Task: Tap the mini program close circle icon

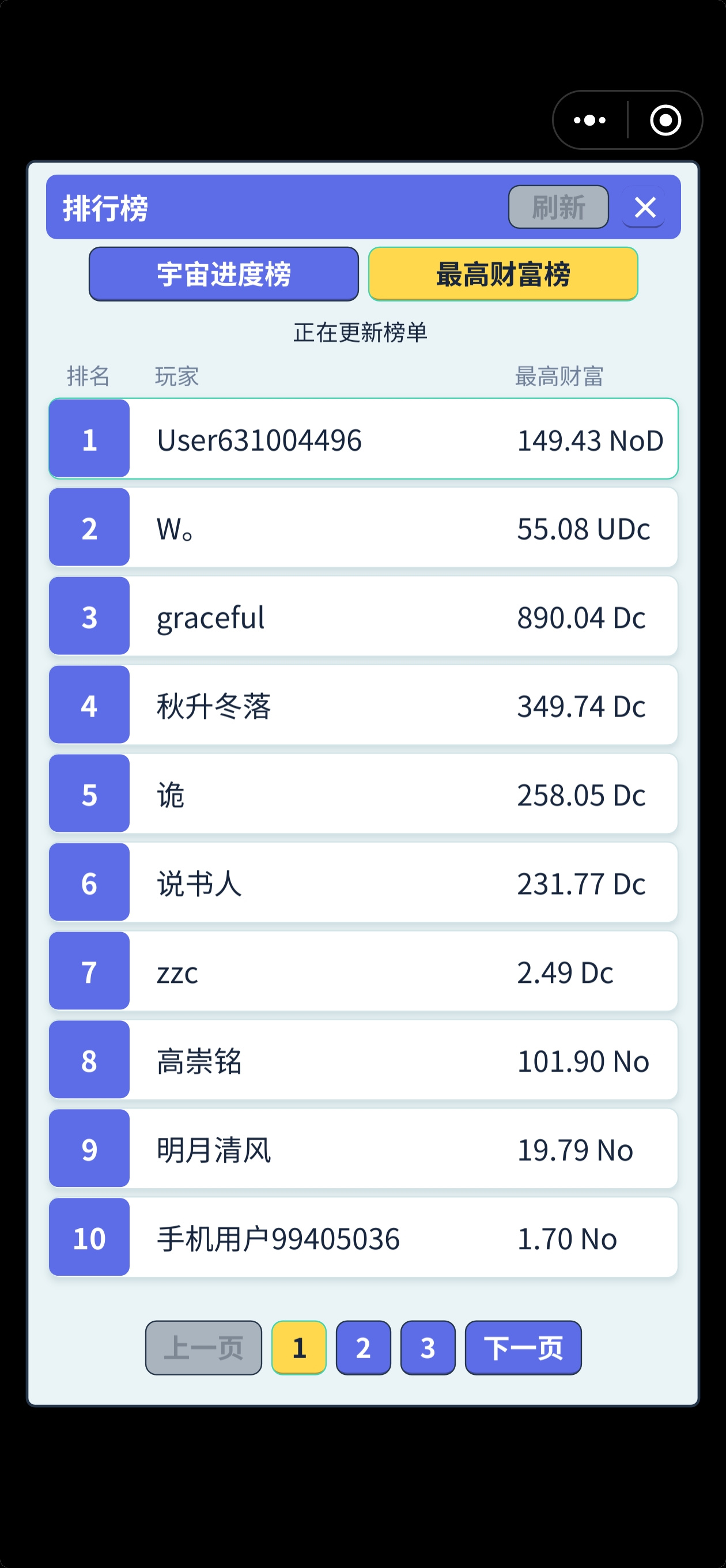Action: pos(665,120)
